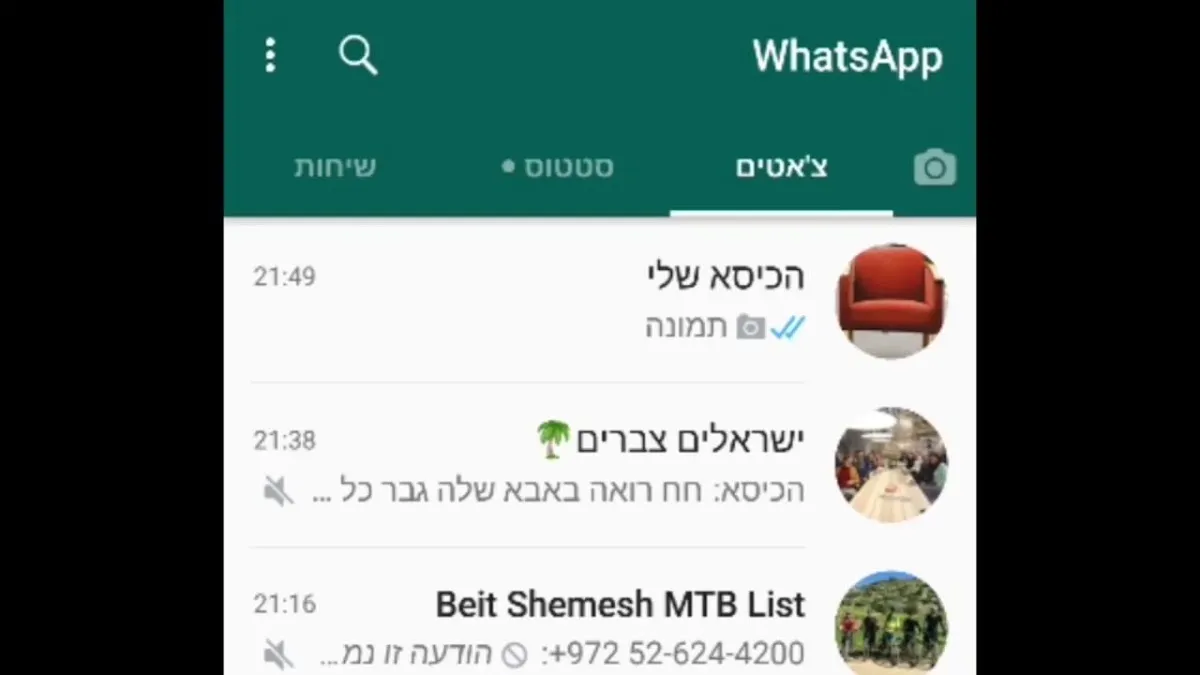Open the Beit Shemesh MTB List chat
The height and width of the screenshot is (675, 1200).
click(x=560, y=626)
